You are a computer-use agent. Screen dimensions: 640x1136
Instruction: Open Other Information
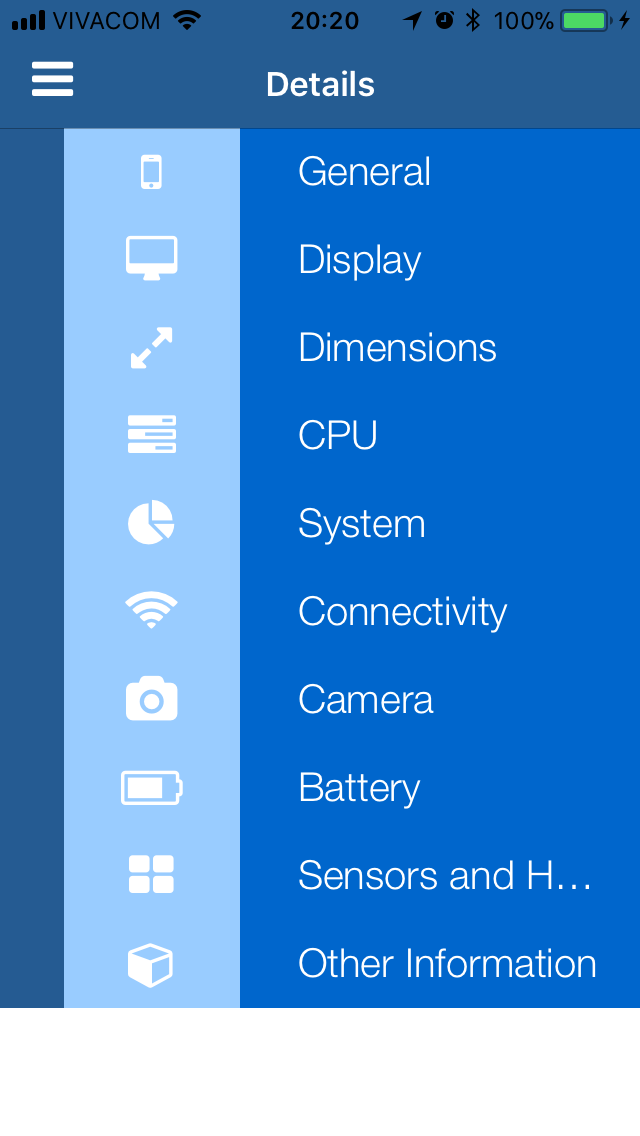[x=352, y=964]
